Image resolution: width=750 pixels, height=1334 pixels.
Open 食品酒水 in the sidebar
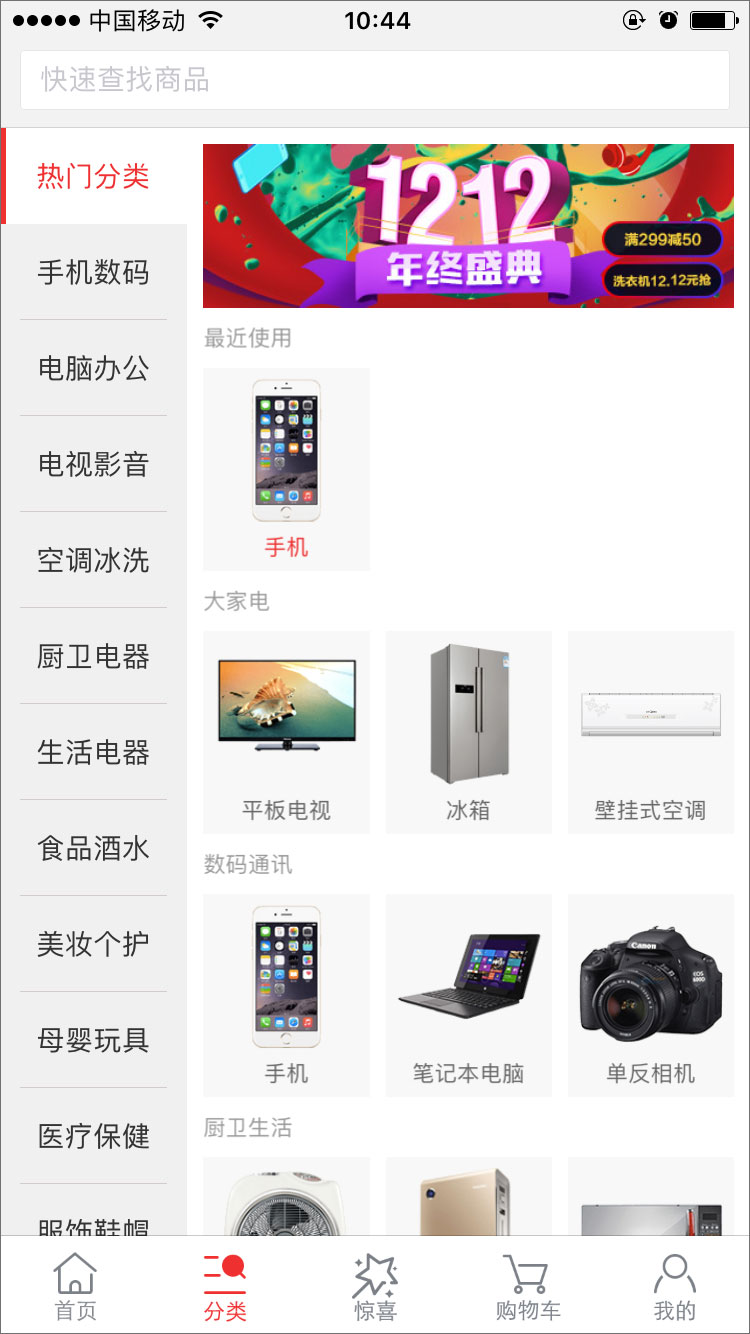pyautogui.click(x=93, y=848)
